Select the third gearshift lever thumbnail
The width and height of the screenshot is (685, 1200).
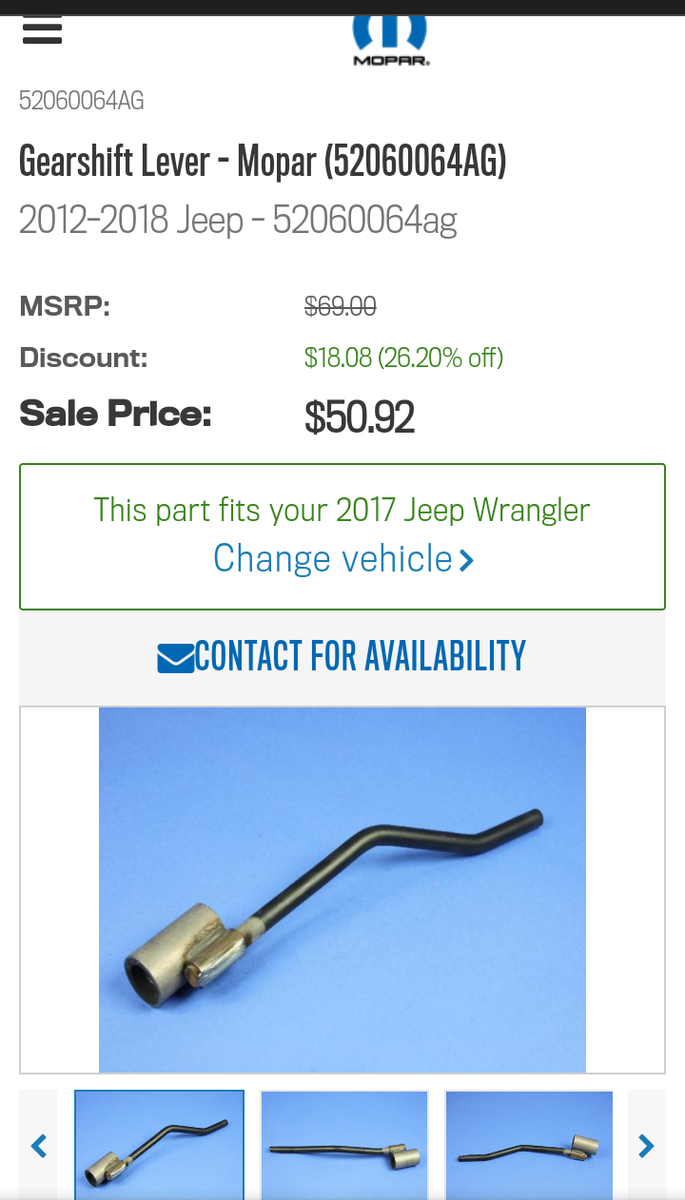(529, 1145)
